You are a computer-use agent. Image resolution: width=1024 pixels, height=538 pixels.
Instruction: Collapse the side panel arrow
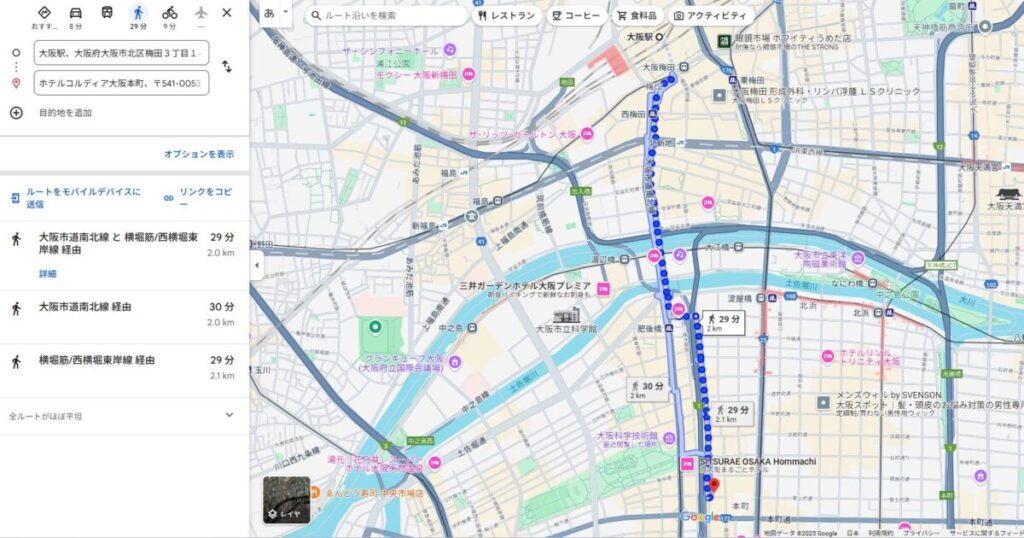point(255,266)
